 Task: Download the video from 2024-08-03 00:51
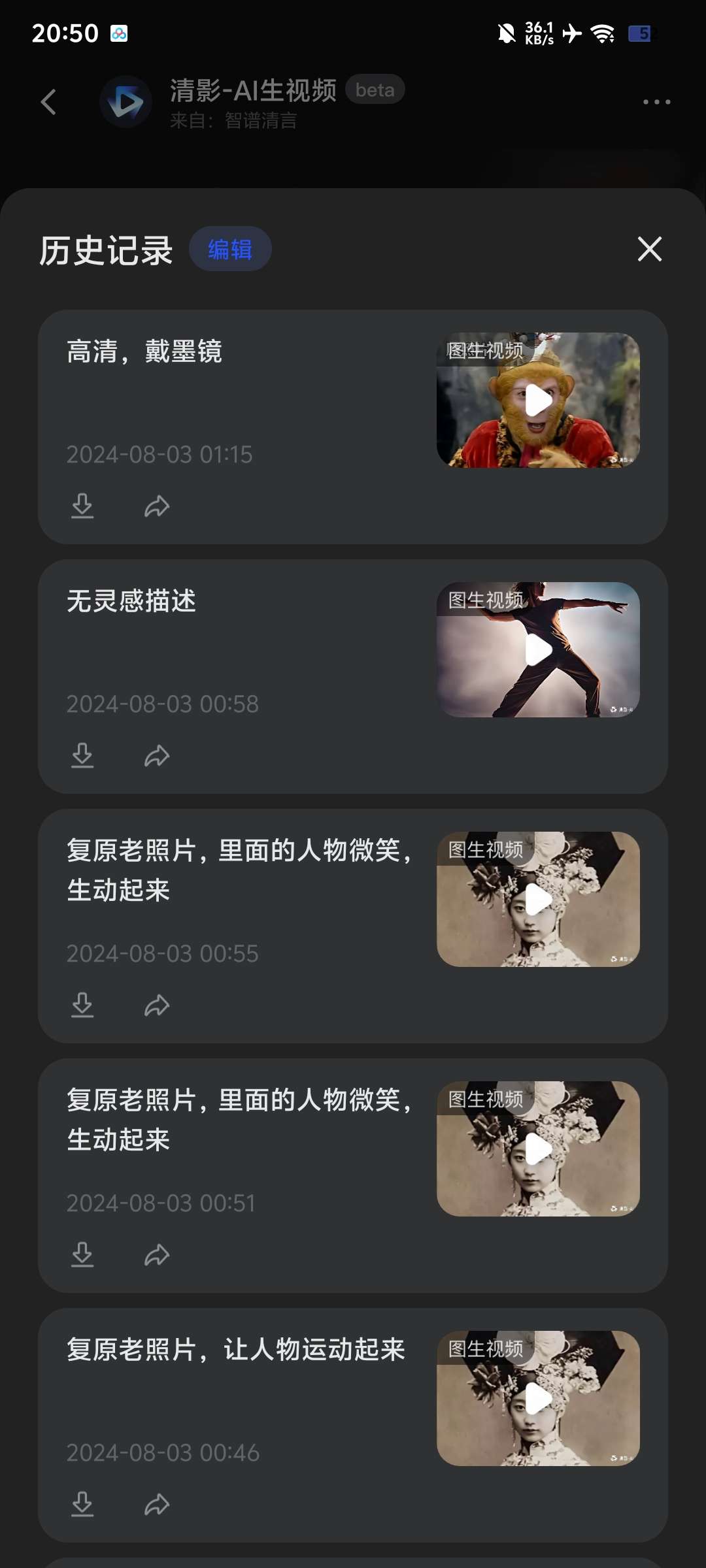tap(82, 1255)
